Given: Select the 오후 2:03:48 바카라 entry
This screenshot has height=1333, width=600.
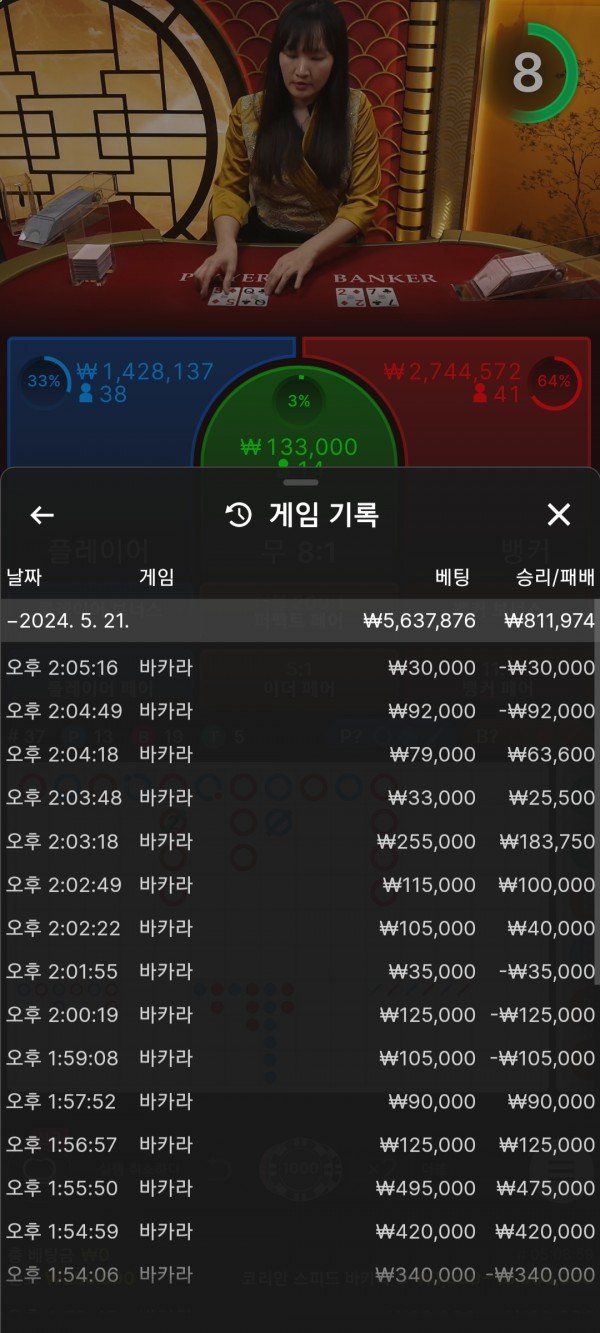Looking at the screenshot, I should [300, 798].
